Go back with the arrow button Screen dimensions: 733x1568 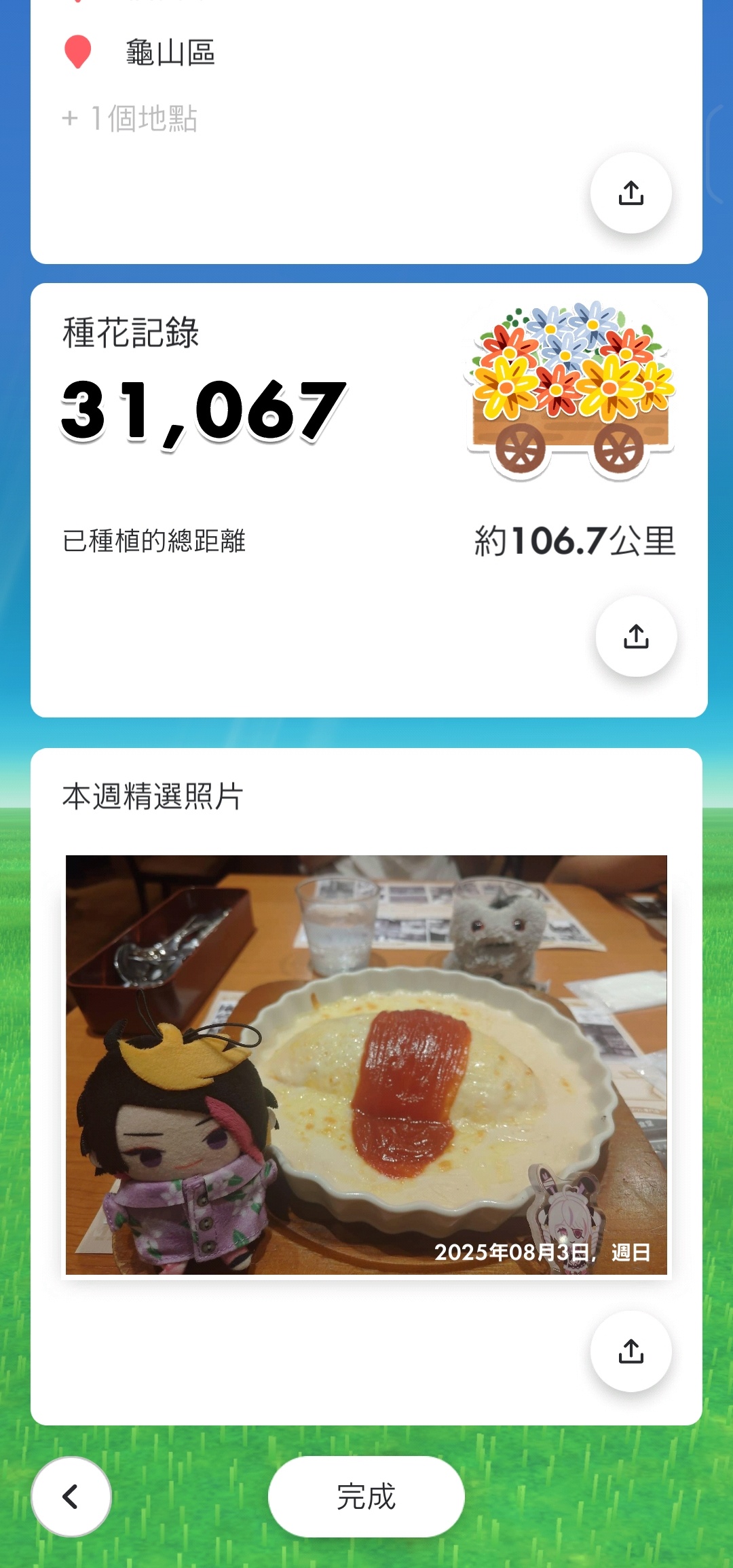pyautogui.click(x=71, y=1496)
